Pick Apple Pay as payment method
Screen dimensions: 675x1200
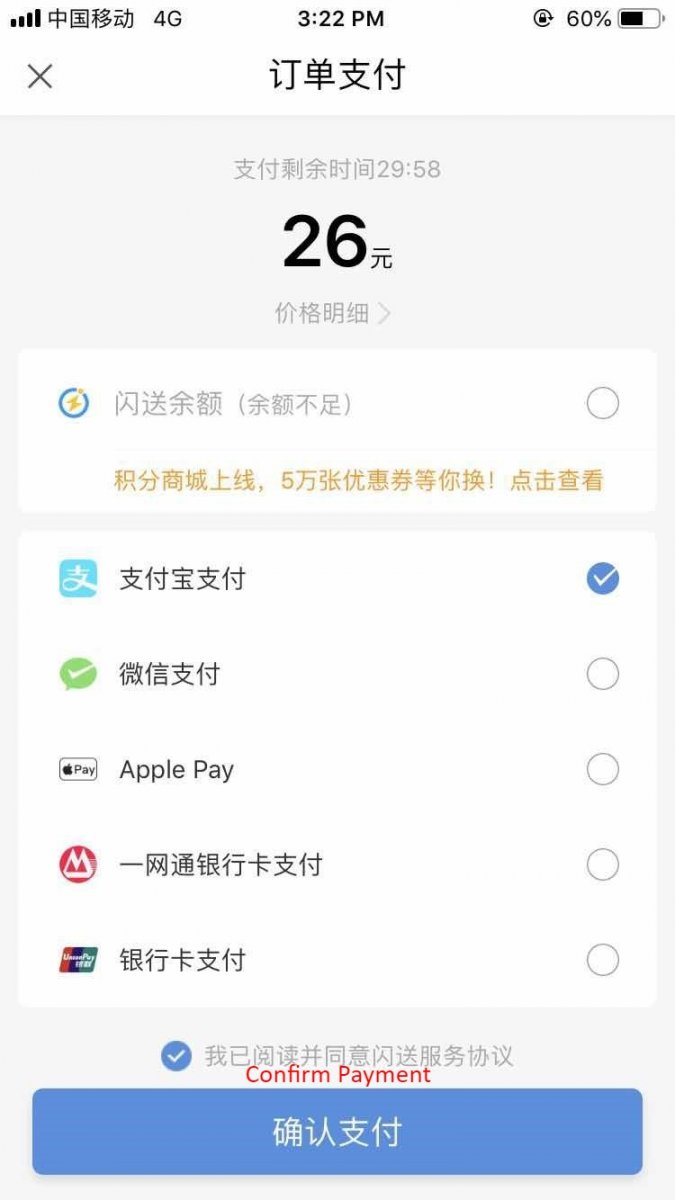tap(337, 769)
